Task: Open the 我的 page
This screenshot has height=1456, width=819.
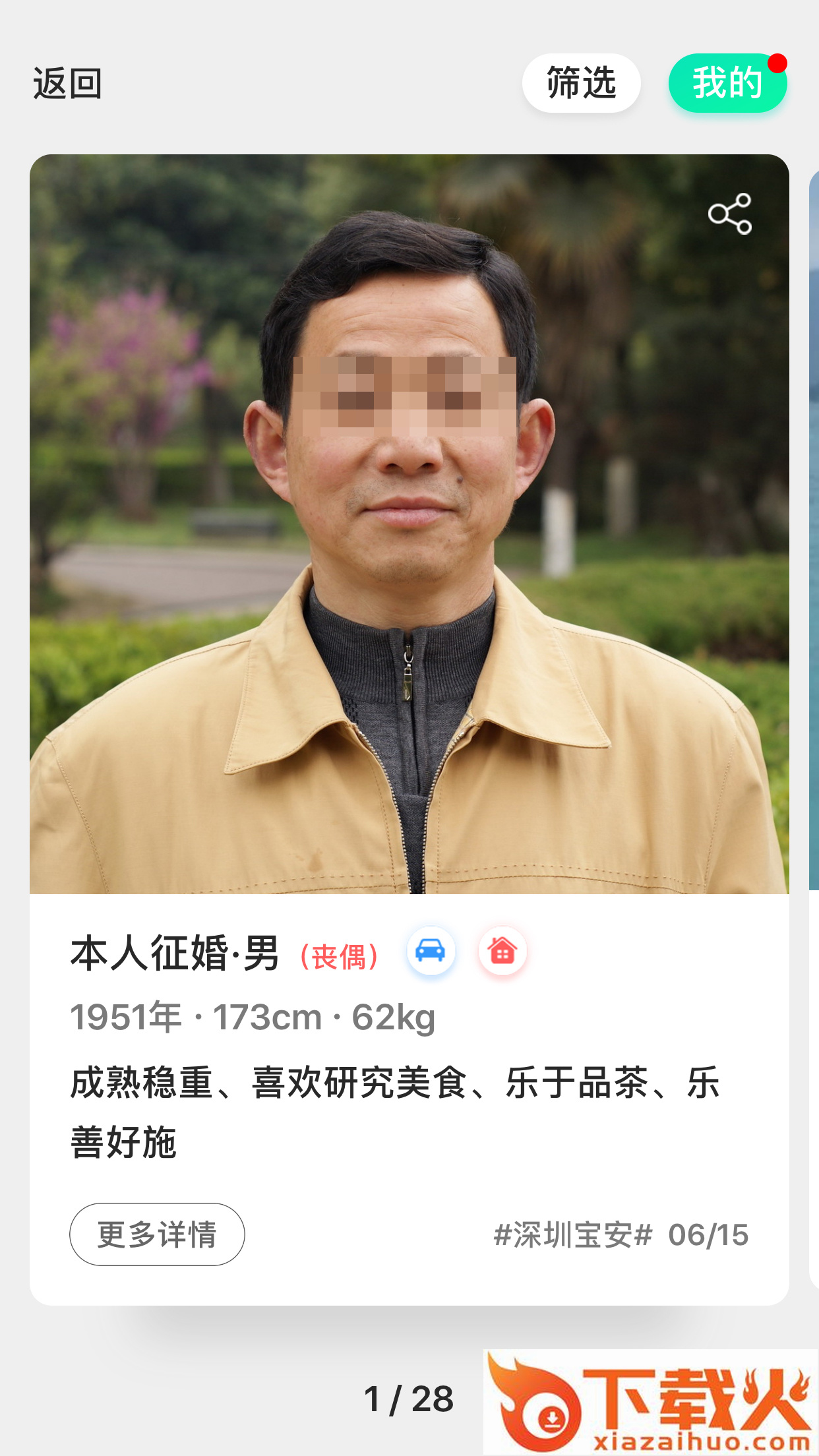Action: click(x=727, y=83)
